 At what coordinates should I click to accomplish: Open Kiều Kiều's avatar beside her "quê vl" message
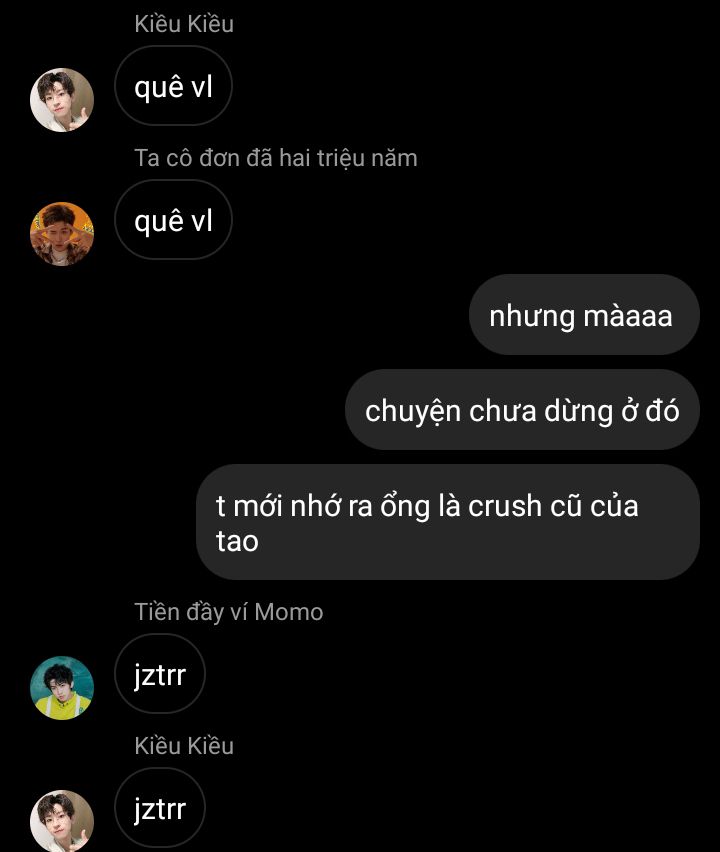click(x=62, y=100)
